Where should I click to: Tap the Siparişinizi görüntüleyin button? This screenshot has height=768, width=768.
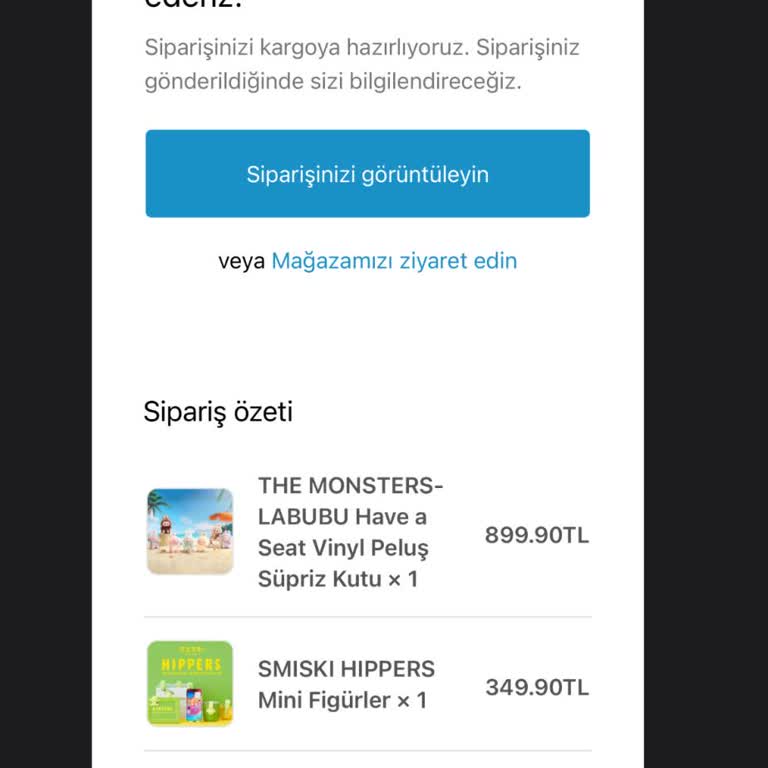pos(367,174)
